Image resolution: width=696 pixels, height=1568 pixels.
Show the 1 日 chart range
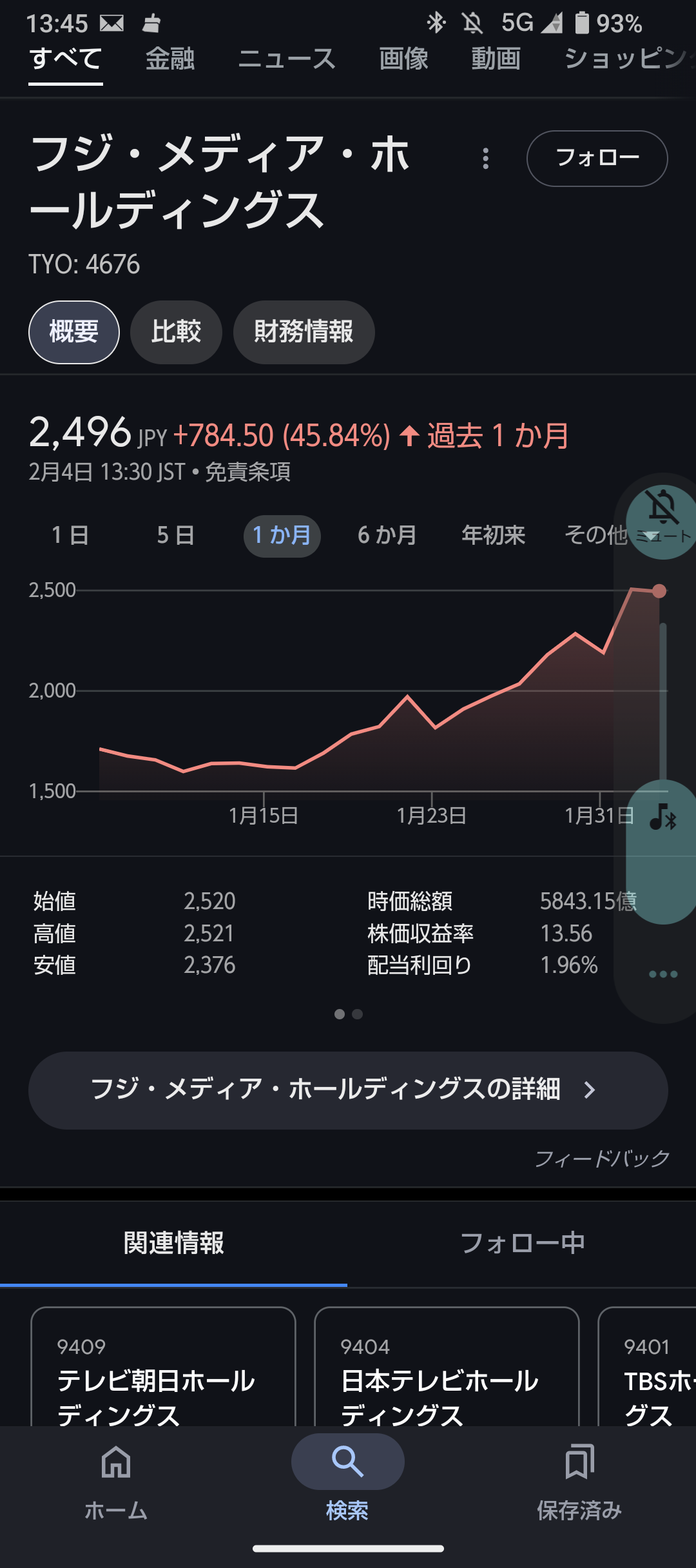[x=70, y=535]
